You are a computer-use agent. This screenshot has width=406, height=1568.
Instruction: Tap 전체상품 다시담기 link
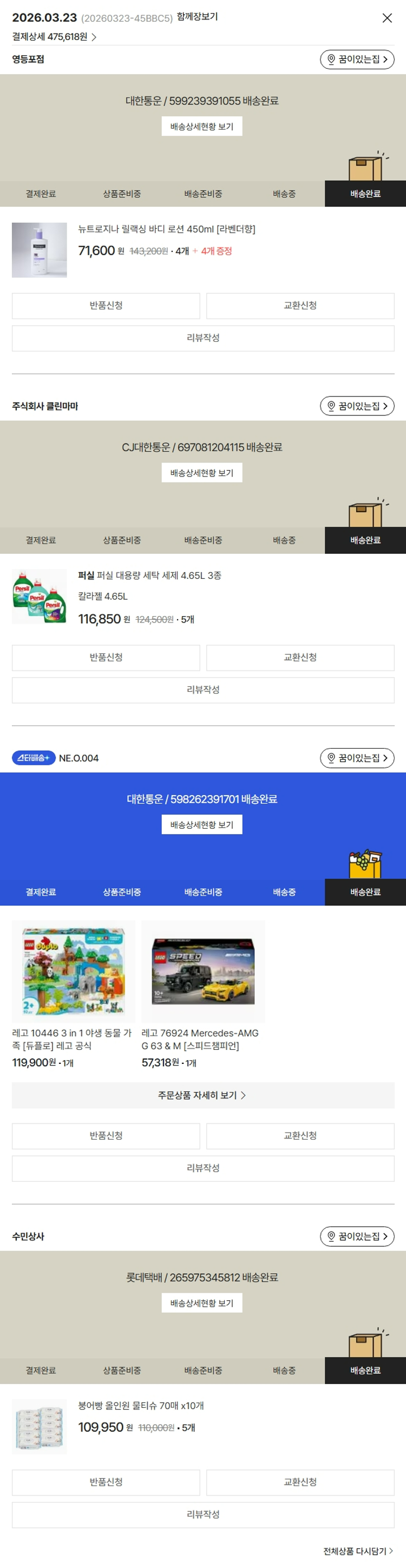(358, 1551)
